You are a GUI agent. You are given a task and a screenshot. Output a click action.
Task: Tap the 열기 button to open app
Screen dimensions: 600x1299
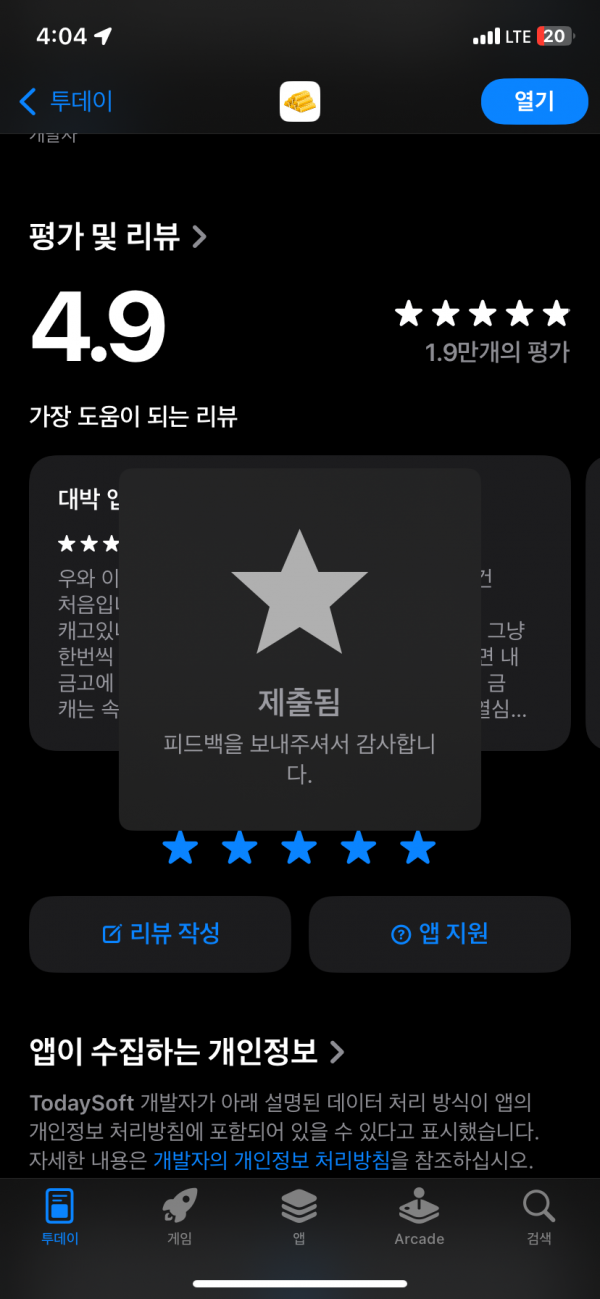click(534, 101)
